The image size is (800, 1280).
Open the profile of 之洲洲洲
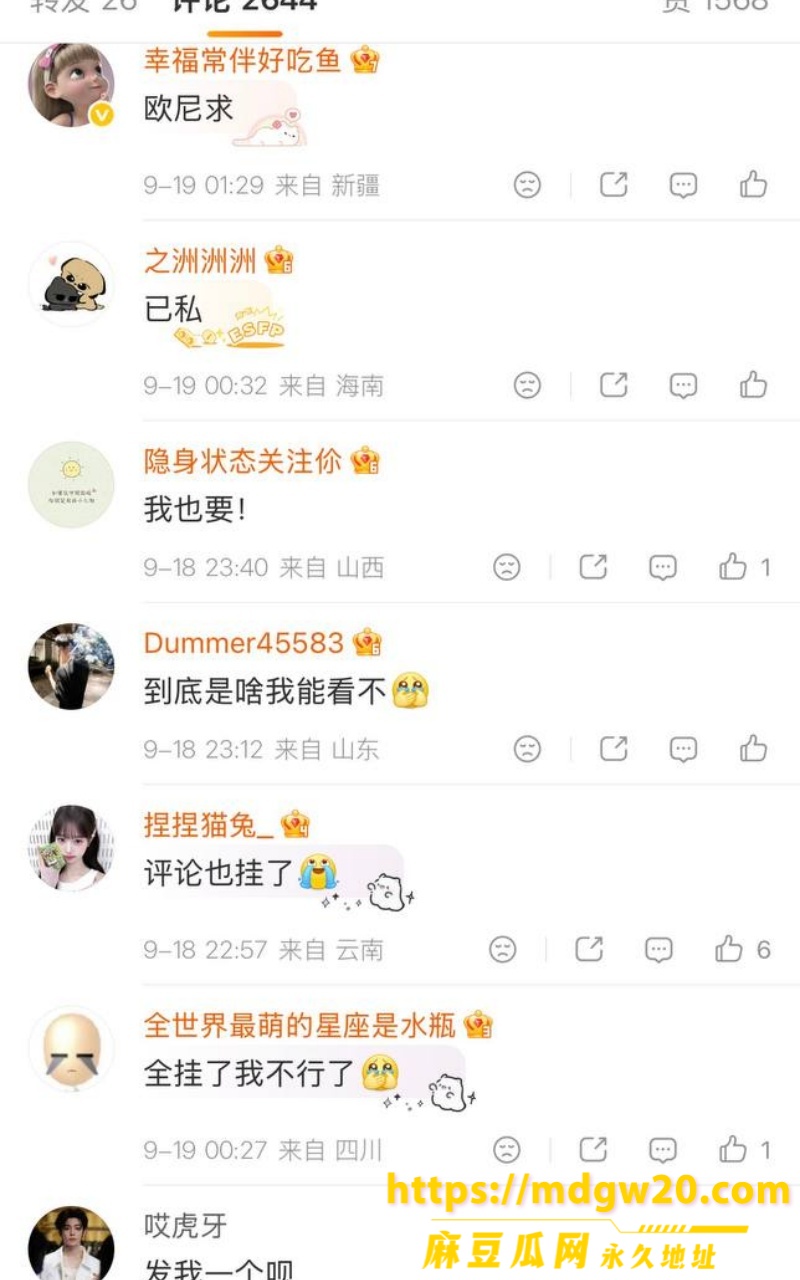click(71, 284)
